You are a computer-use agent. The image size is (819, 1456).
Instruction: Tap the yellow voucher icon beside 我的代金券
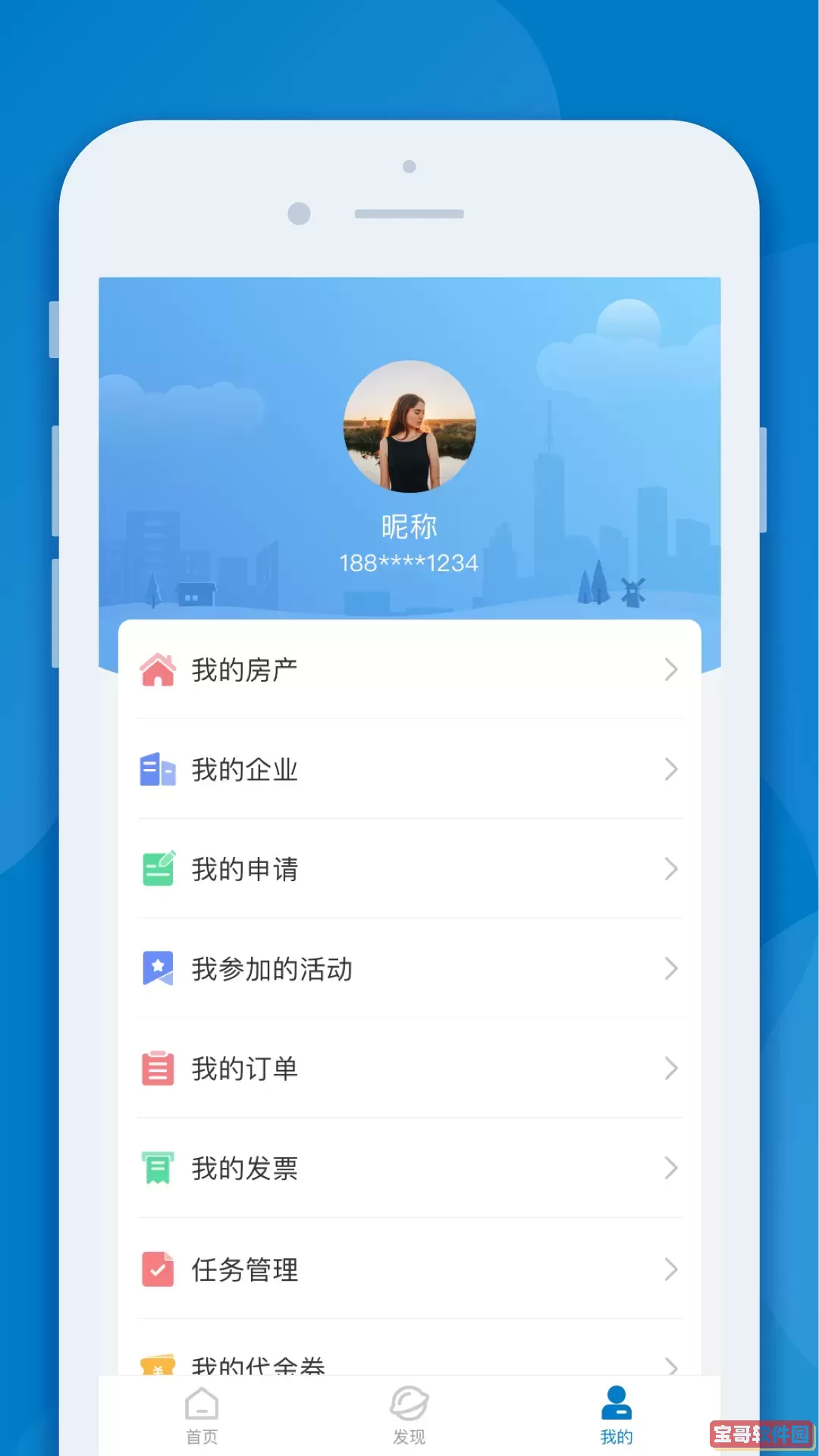coord(157,1365)
